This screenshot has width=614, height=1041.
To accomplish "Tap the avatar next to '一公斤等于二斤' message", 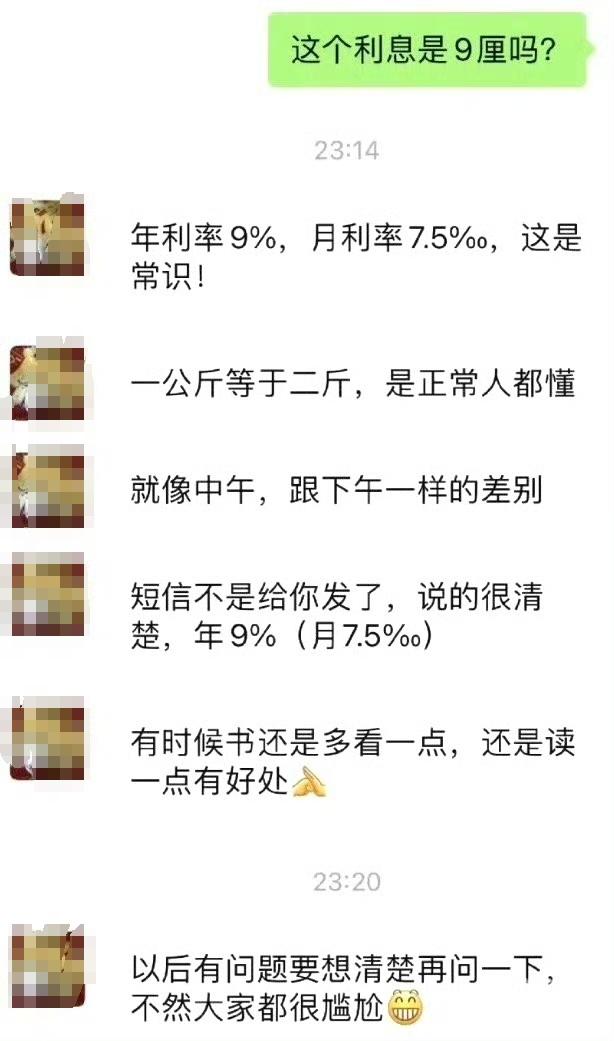I will (x=48, y=384).
